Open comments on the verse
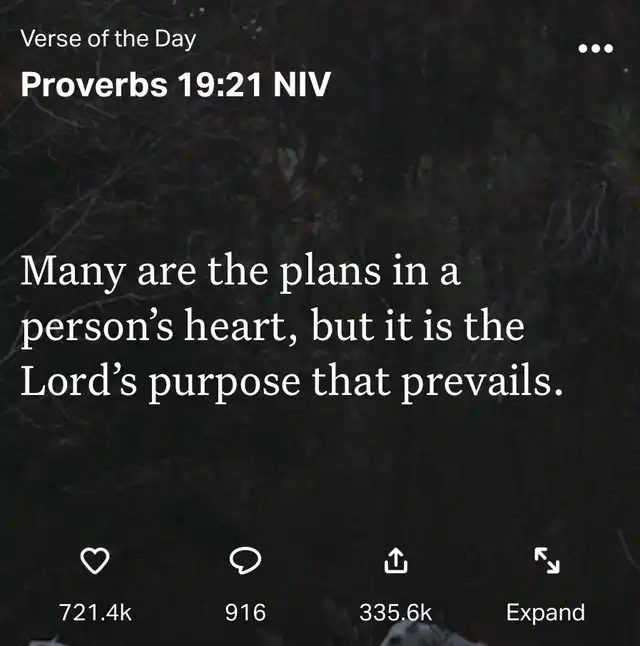This screenshot has width=640, height=646. click(245, 563)
